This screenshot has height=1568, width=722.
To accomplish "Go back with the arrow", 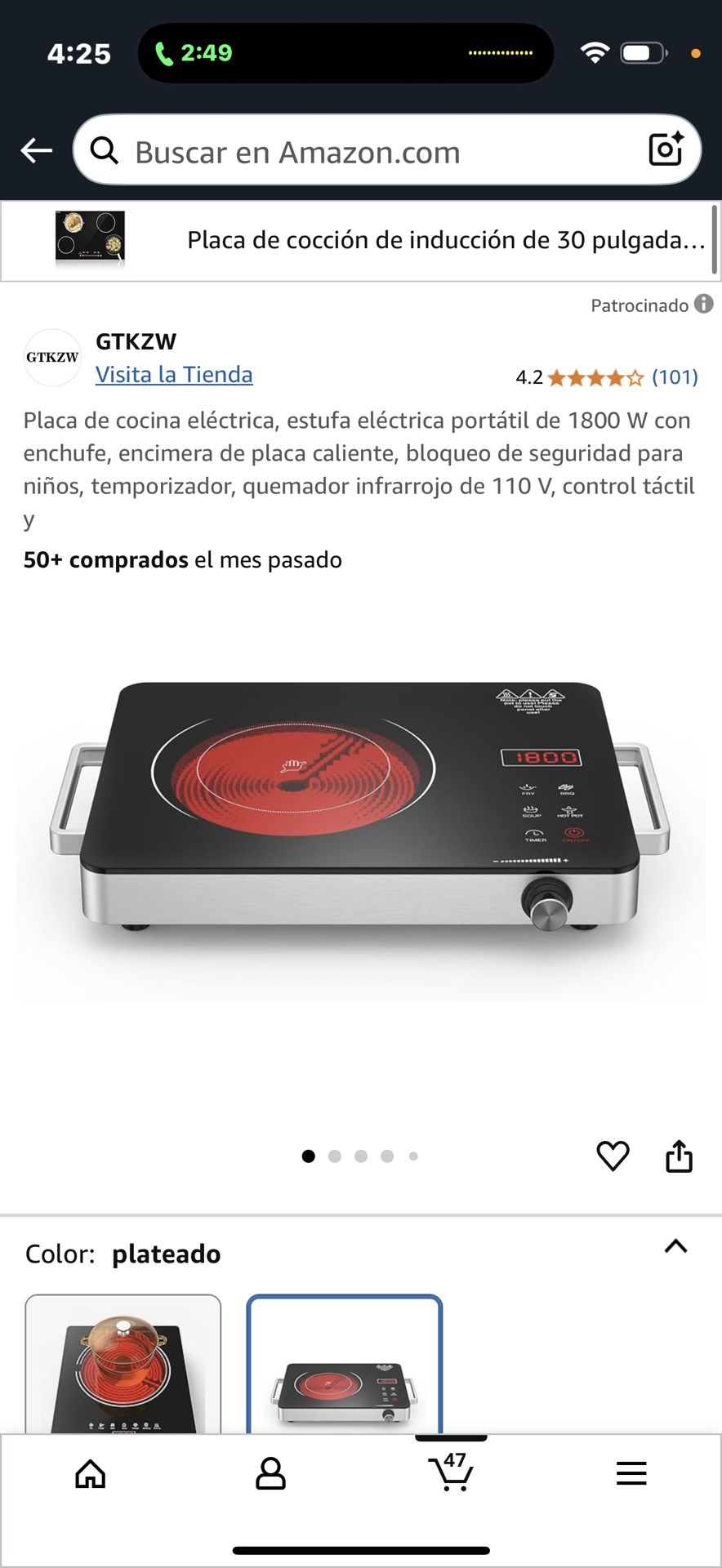I will (36, 150).
